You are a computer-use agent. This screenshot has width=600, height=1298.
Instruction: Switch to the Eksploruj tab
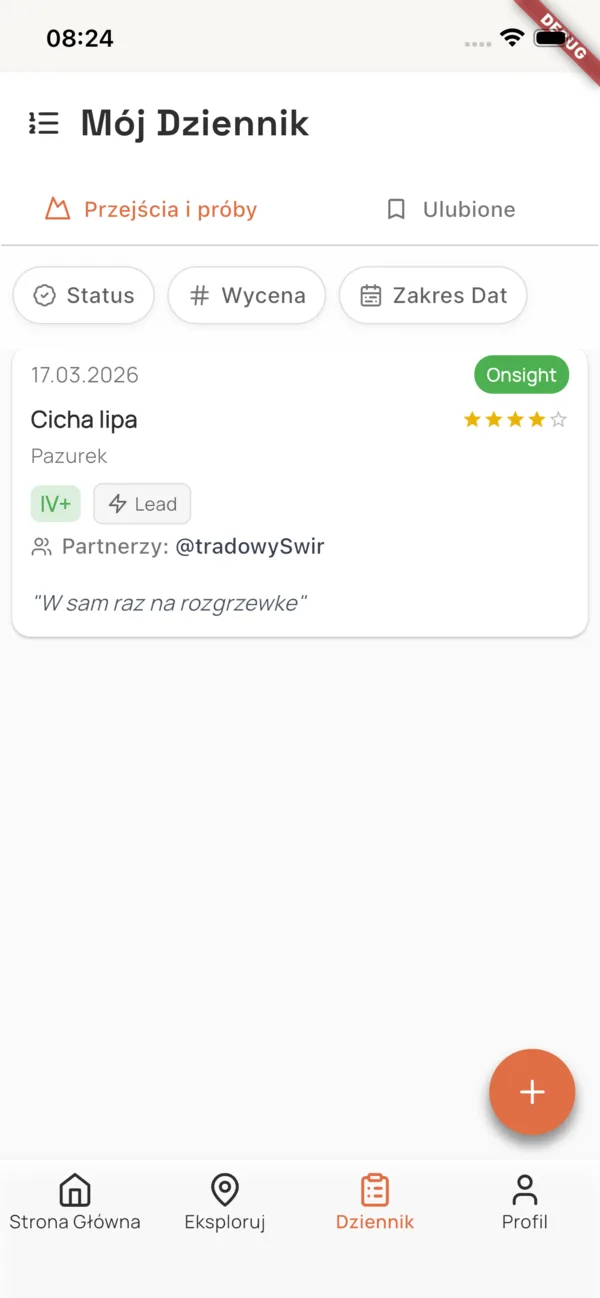225,1202
